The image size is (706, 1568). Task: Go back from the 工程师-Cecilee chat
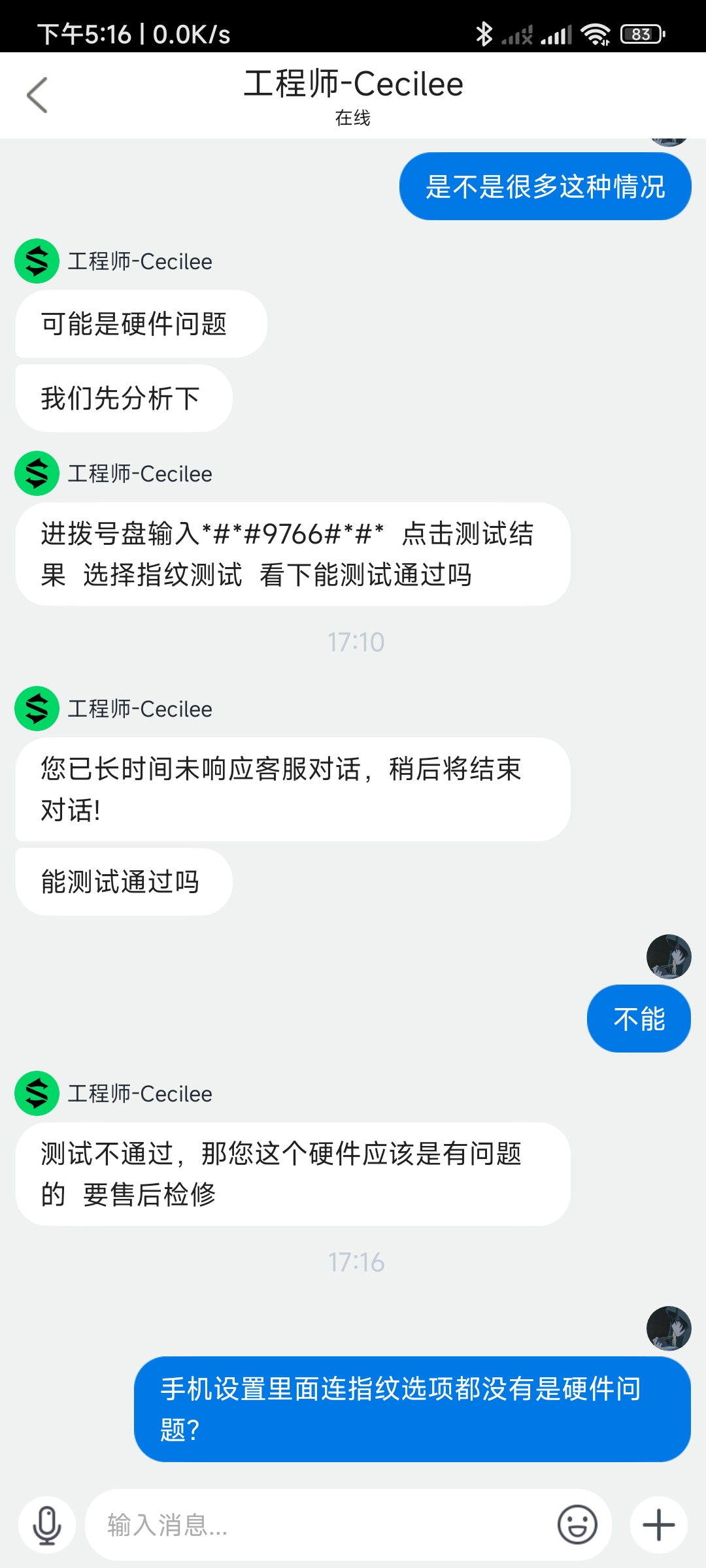(x=37, y=95)
